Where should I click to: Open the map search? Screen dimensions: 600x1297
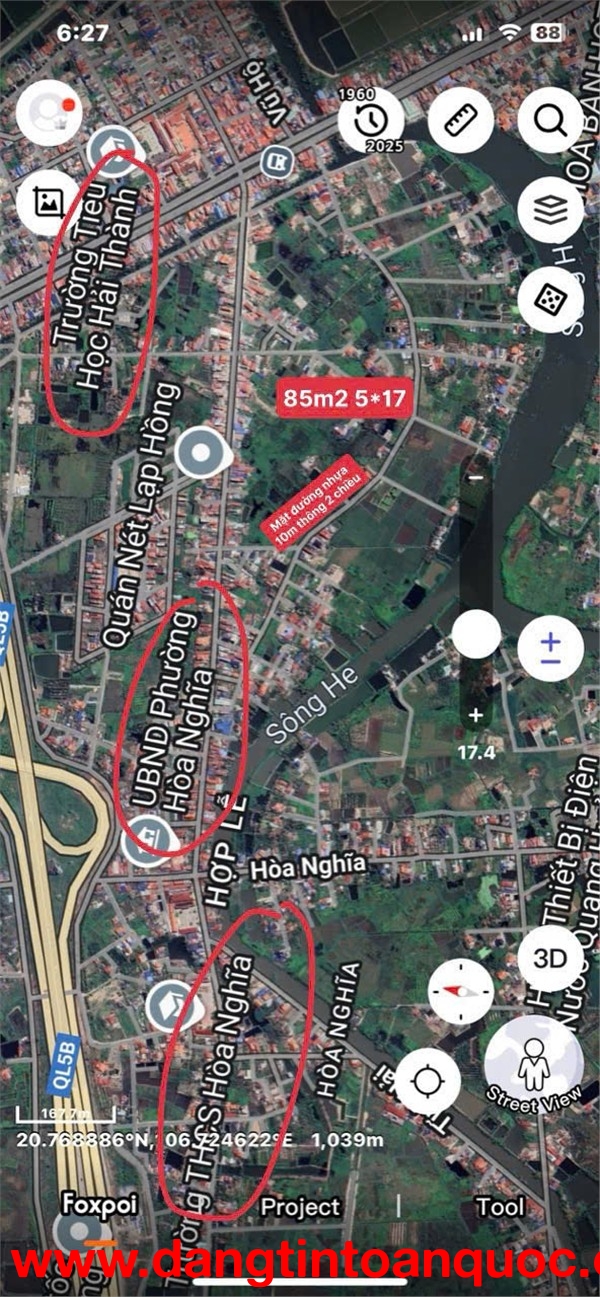550,121
